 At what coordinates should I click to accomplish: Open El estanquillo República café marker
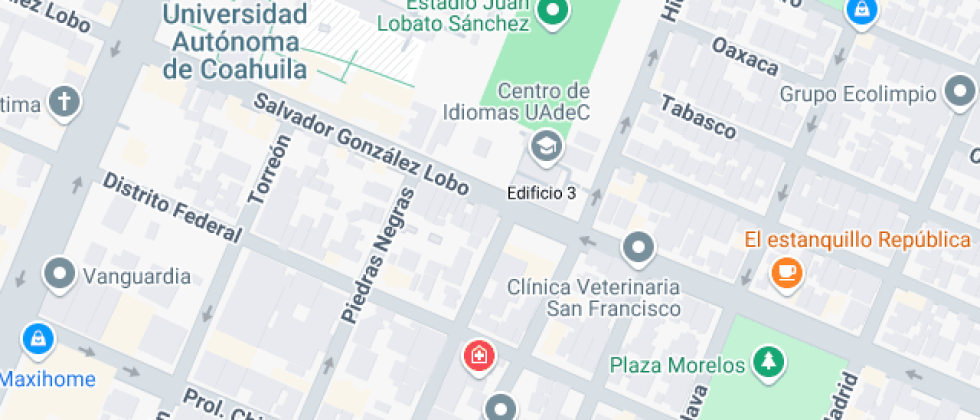click(787, 271)
